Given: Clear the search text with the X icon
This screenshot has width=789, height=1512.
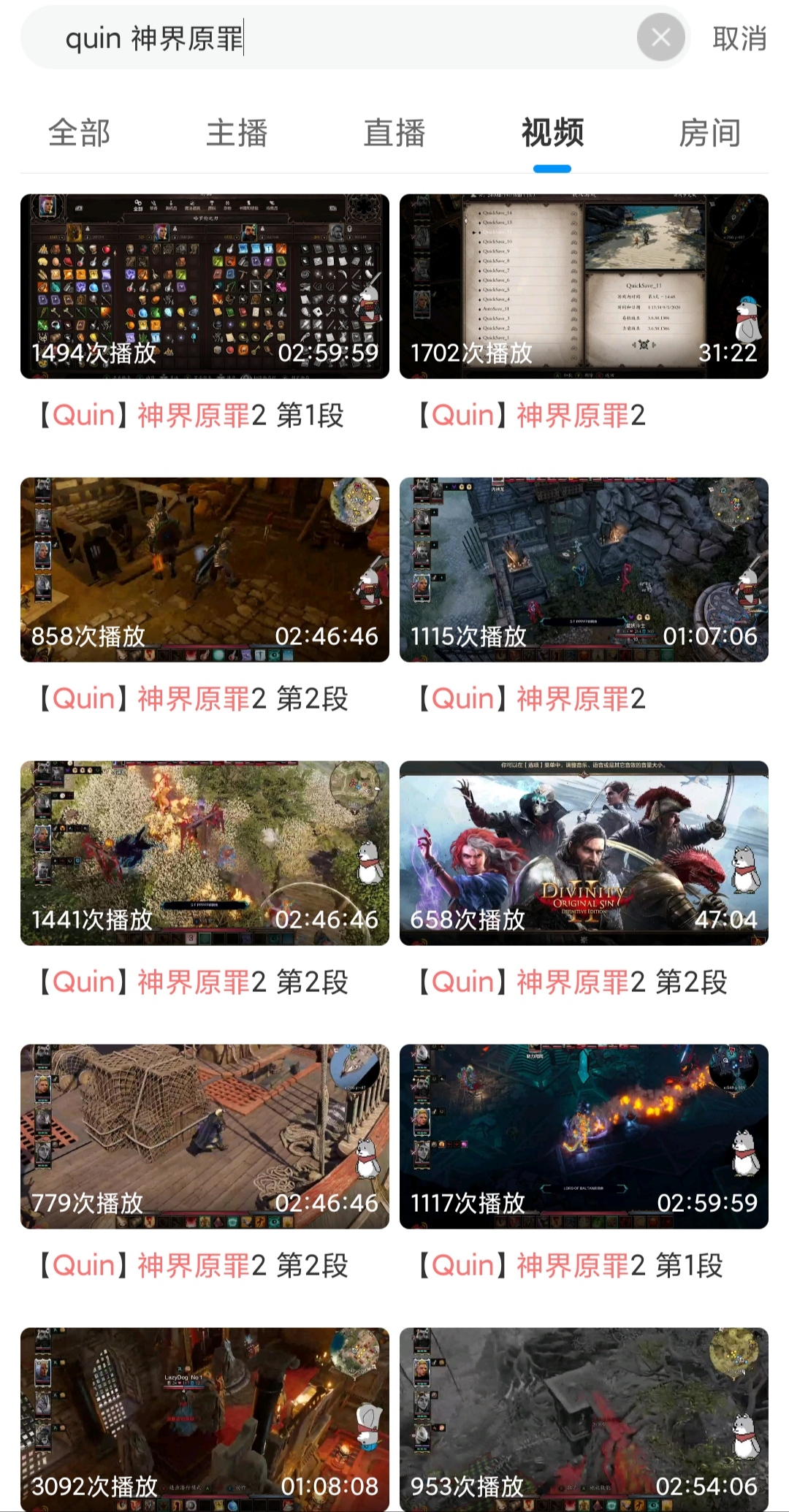Looking at the screenshot, I should click(660, 37).
